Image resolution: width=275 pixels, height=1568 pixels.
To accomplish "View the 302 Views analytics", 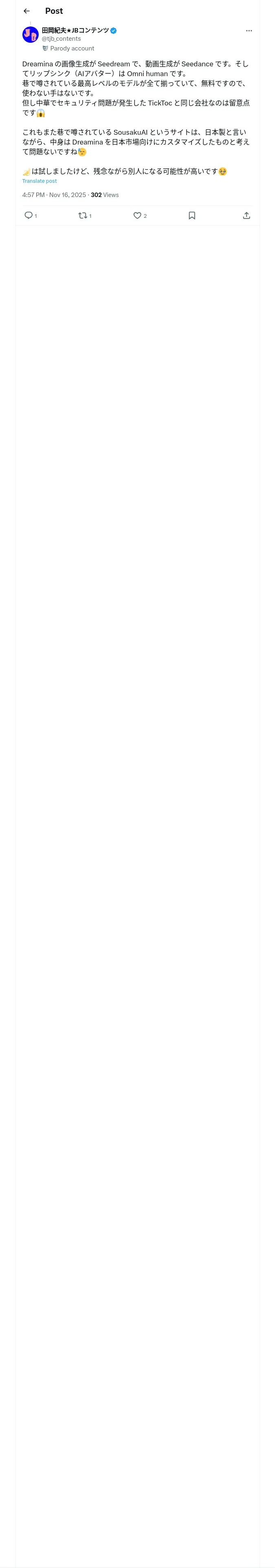I will 105,195.
